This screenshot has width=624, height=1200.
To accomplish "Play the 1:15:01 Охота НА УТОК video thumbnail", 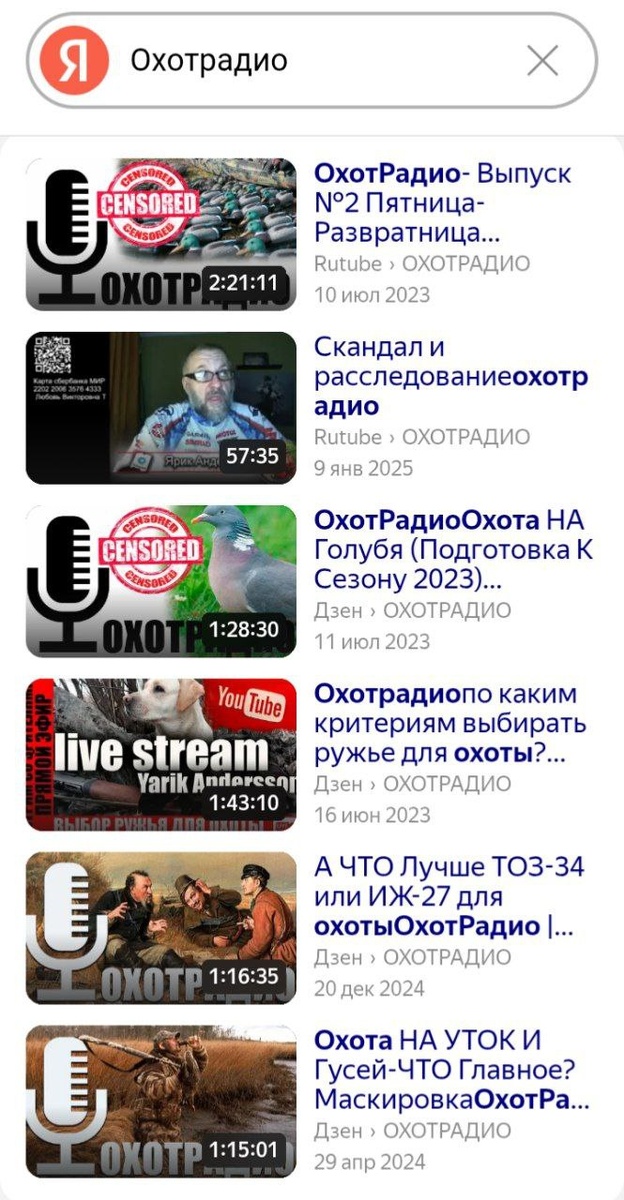I will [x=161, y=1100].
